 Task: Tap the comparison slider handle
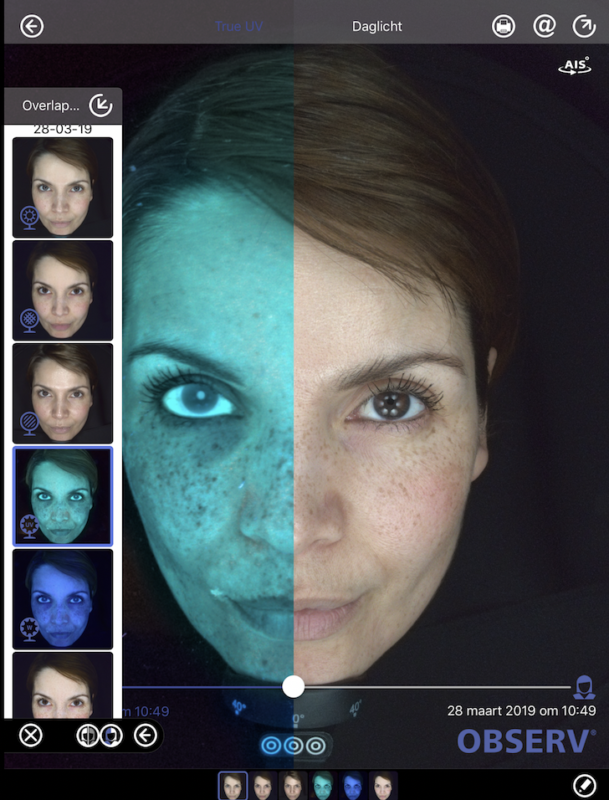(x=293, y=686)
